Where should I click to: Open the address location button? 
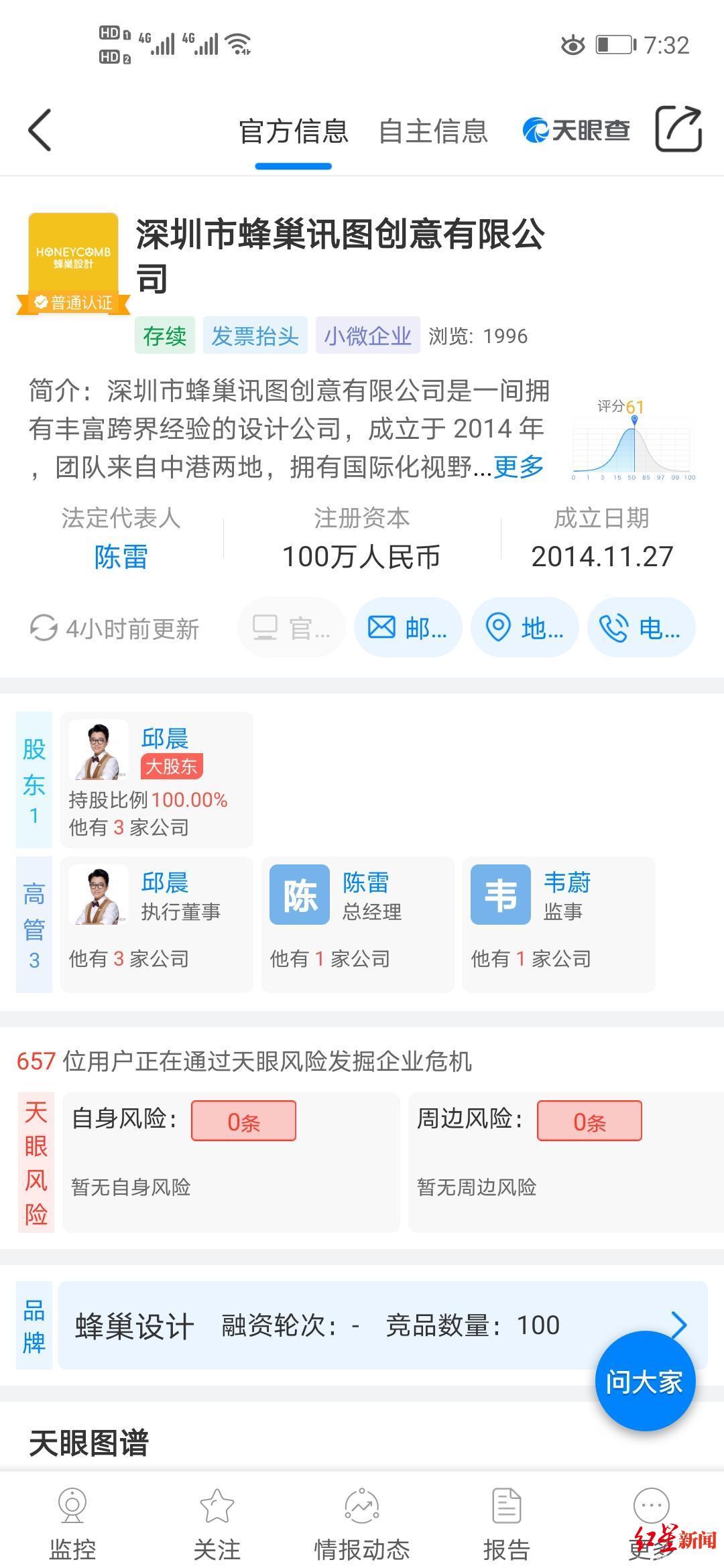[x=524, y=628]
